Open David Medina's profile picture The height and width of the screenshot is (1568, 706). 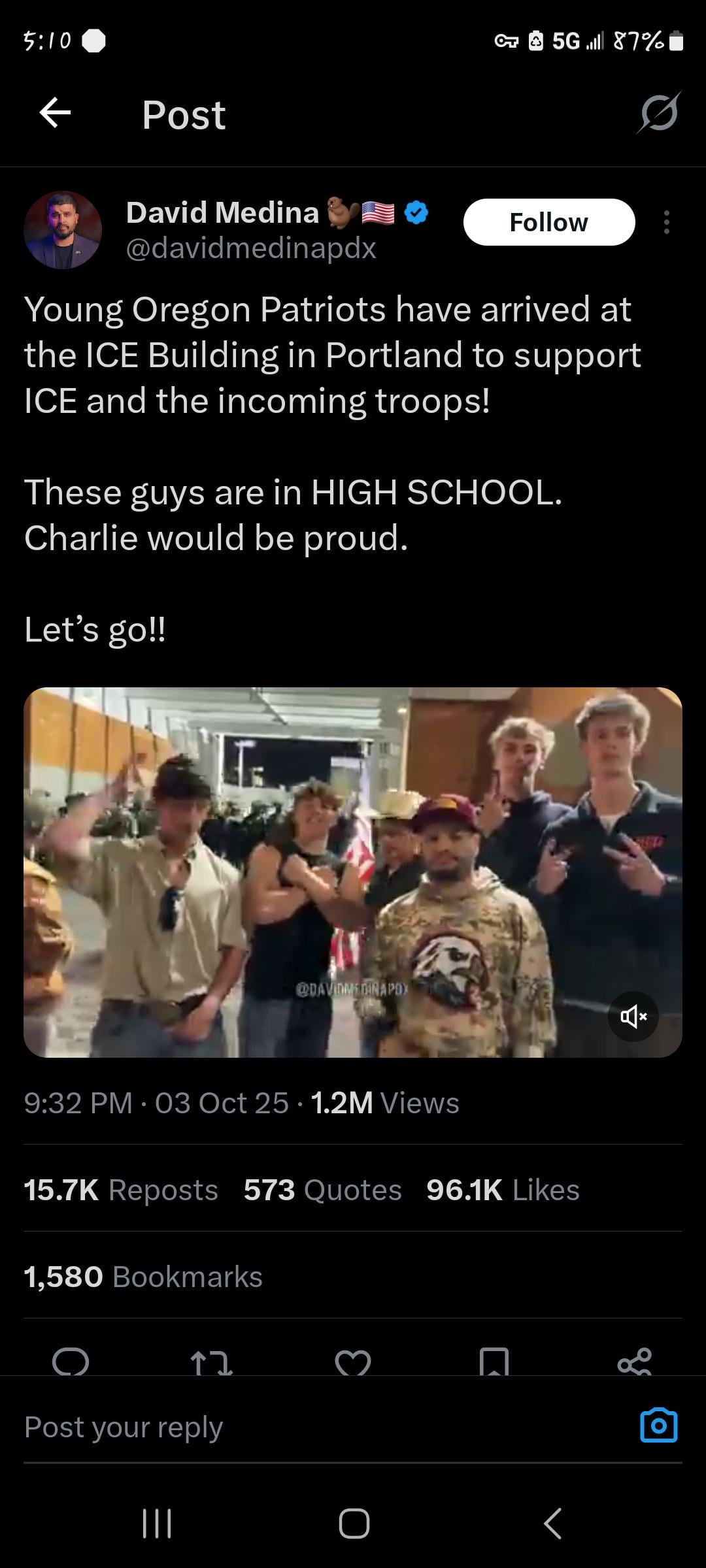63,230
